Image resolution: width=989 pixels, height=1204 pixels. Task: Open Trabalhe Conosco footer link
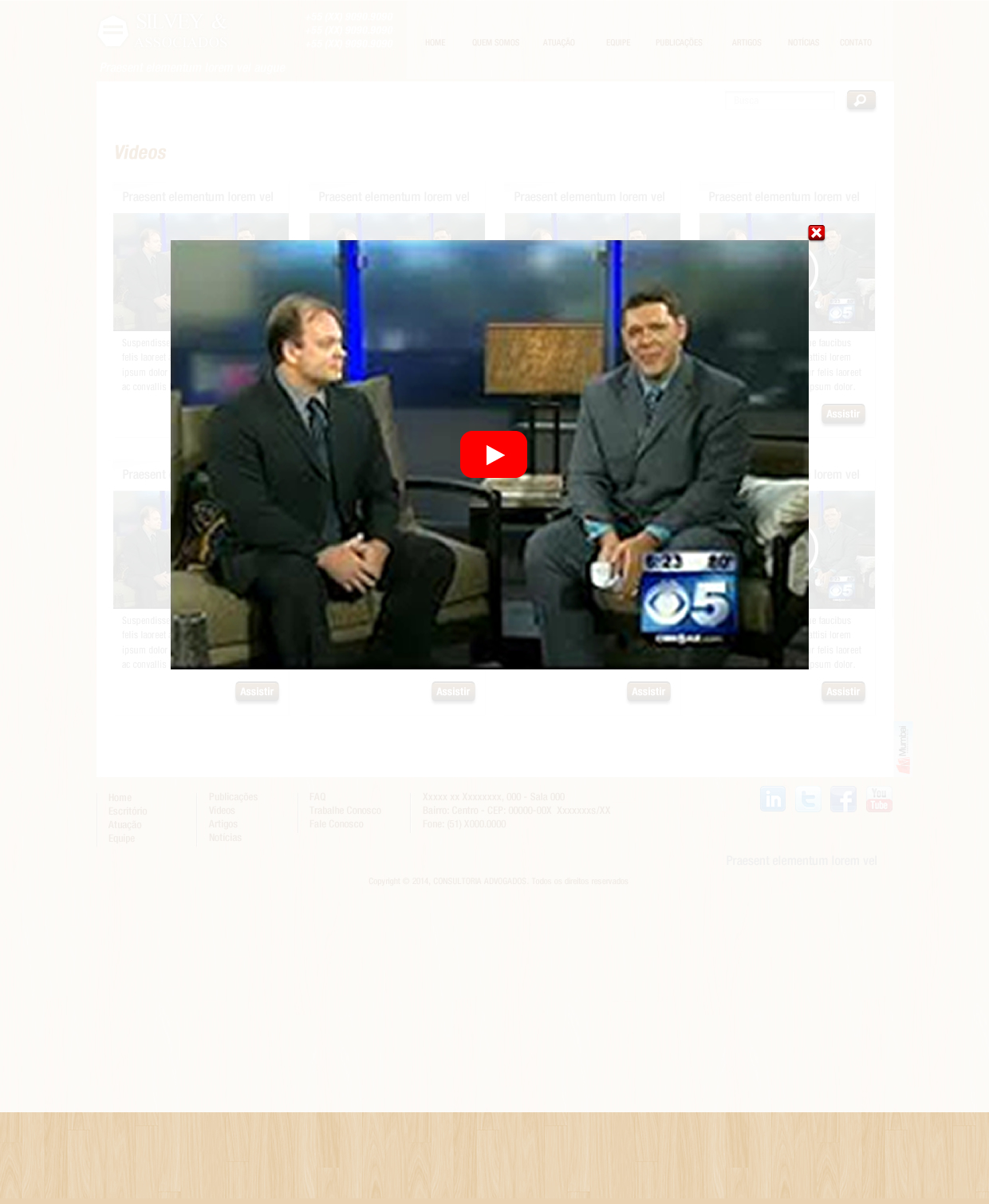[x=345, y=811]
